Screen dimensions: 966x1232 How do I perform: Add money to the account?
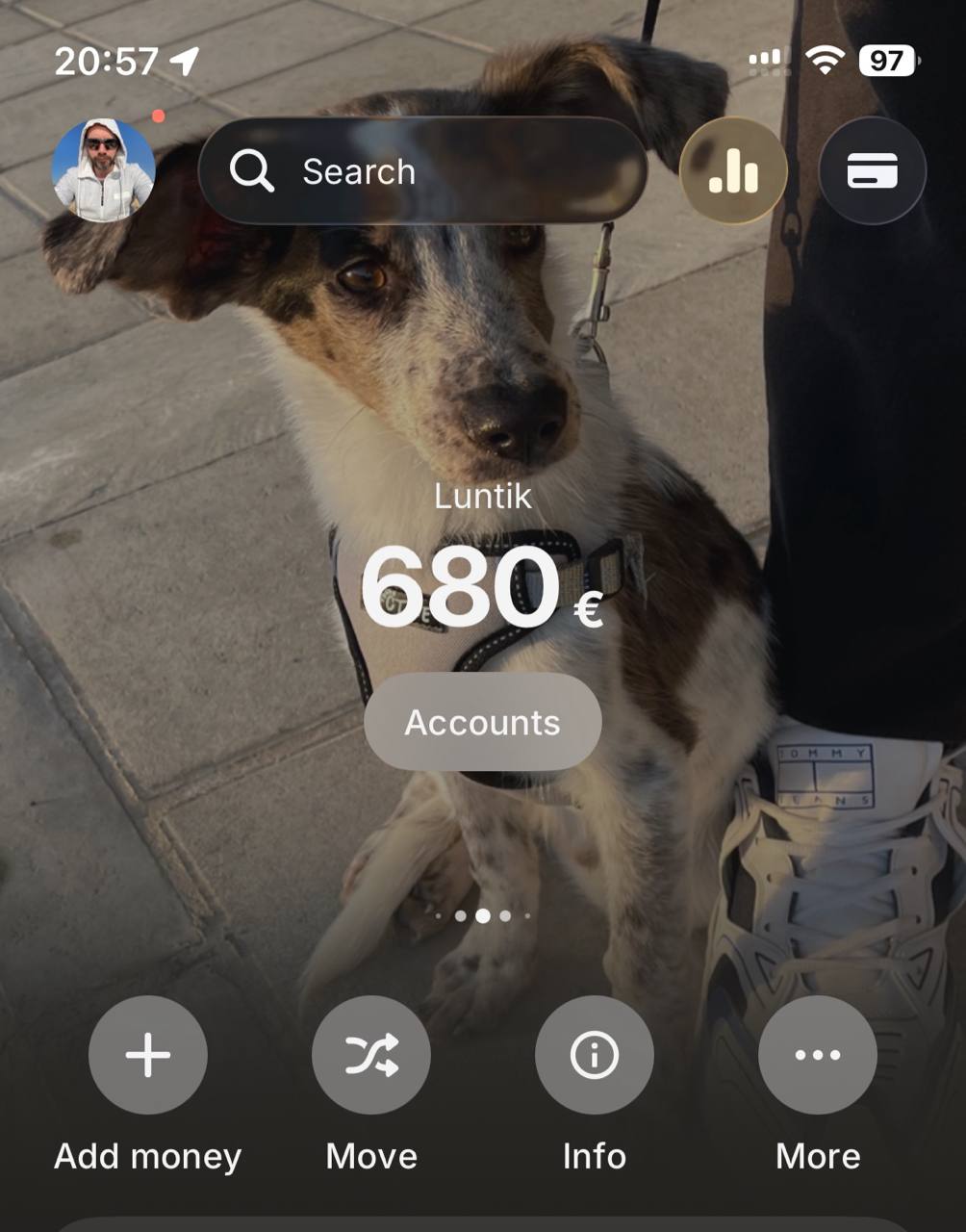(147, 1055)
